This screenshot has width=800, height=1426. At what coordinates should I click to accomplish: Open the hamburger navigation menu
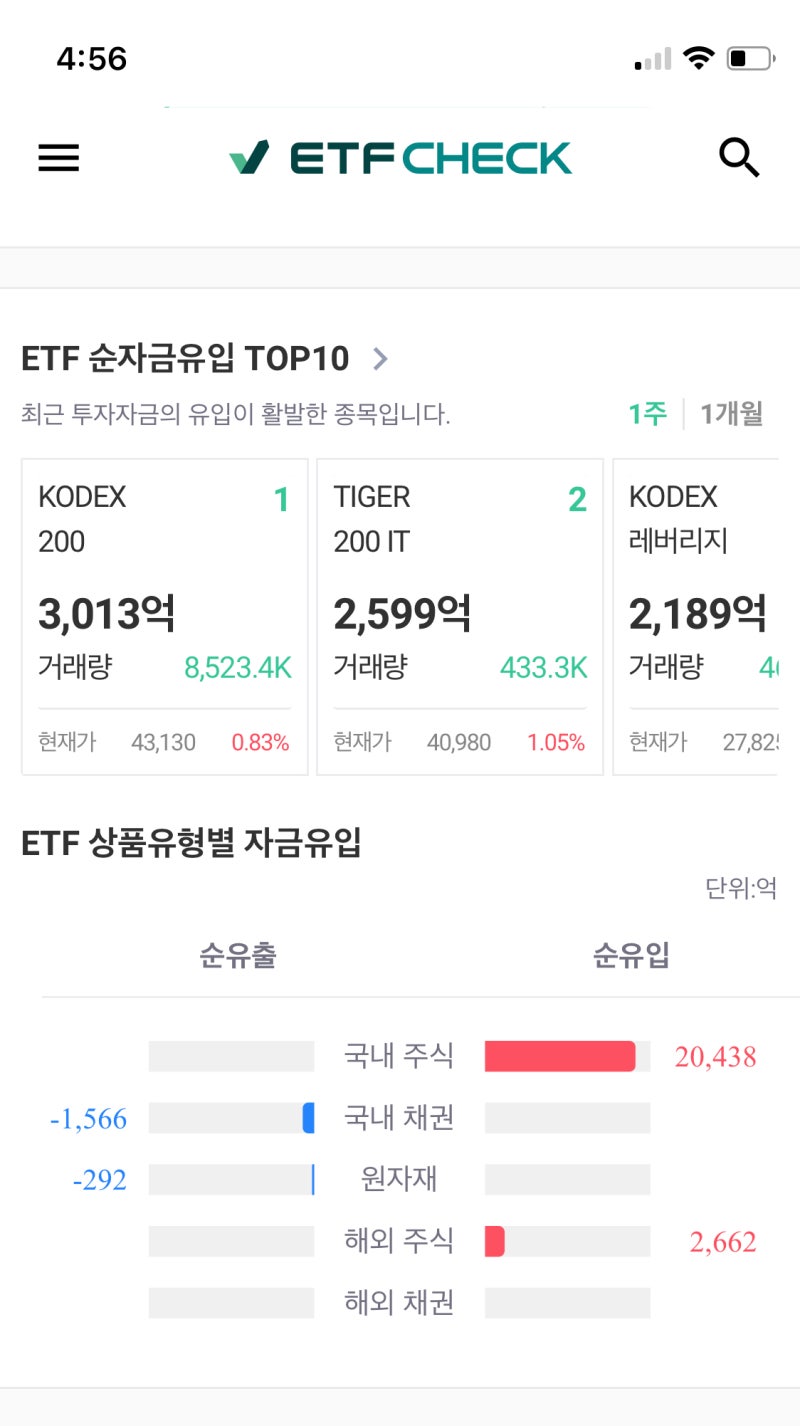pyautogui.click(x=57, y=158)
